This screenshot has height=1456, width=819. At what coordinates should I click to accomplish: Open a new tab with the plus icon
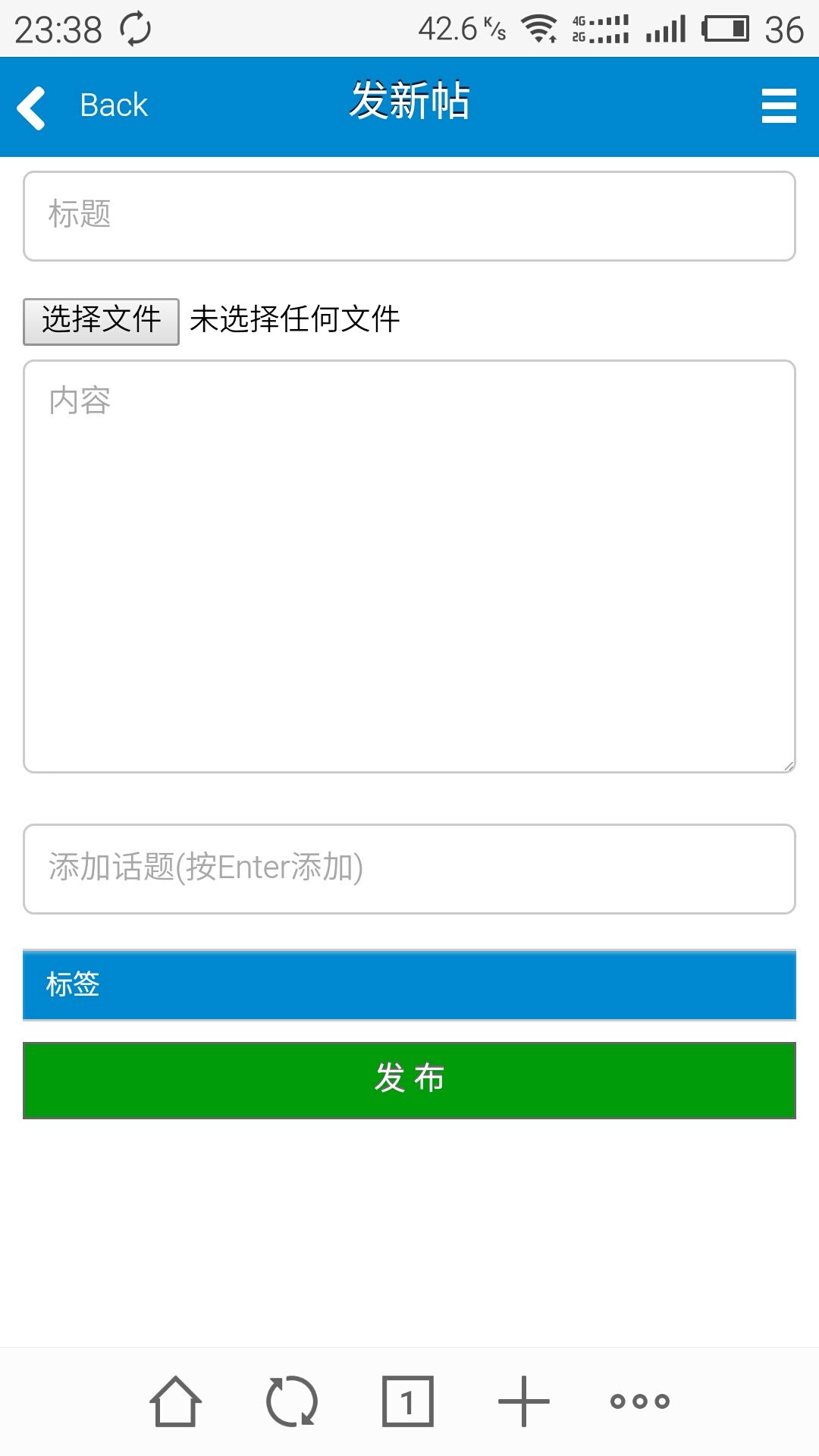tap(524, 1401)
